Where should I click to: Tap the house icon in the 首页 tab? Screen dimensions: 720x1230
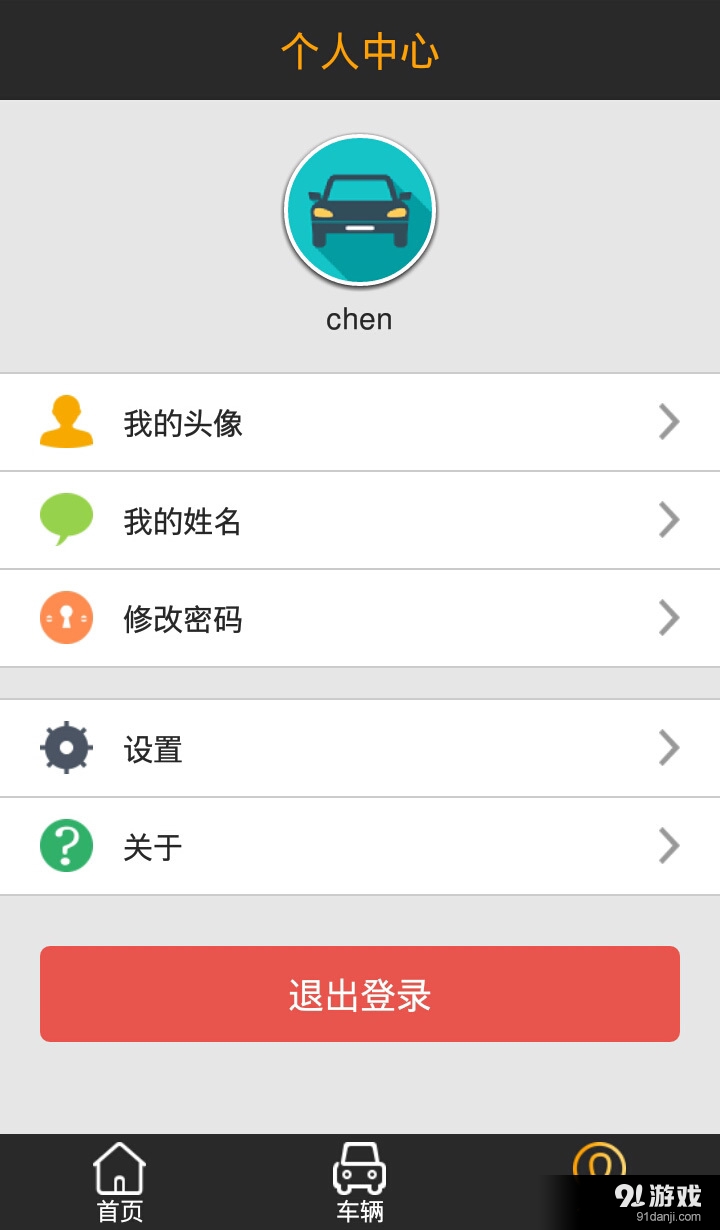click(119, 1166)
